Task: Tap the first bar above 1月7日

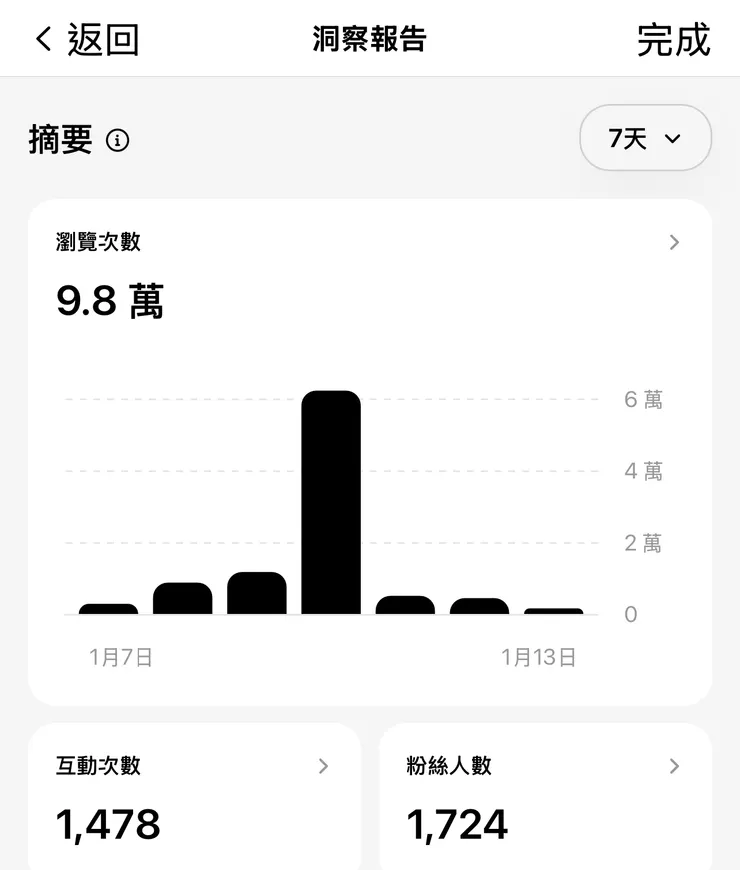Action: click(x=108, y=607)
